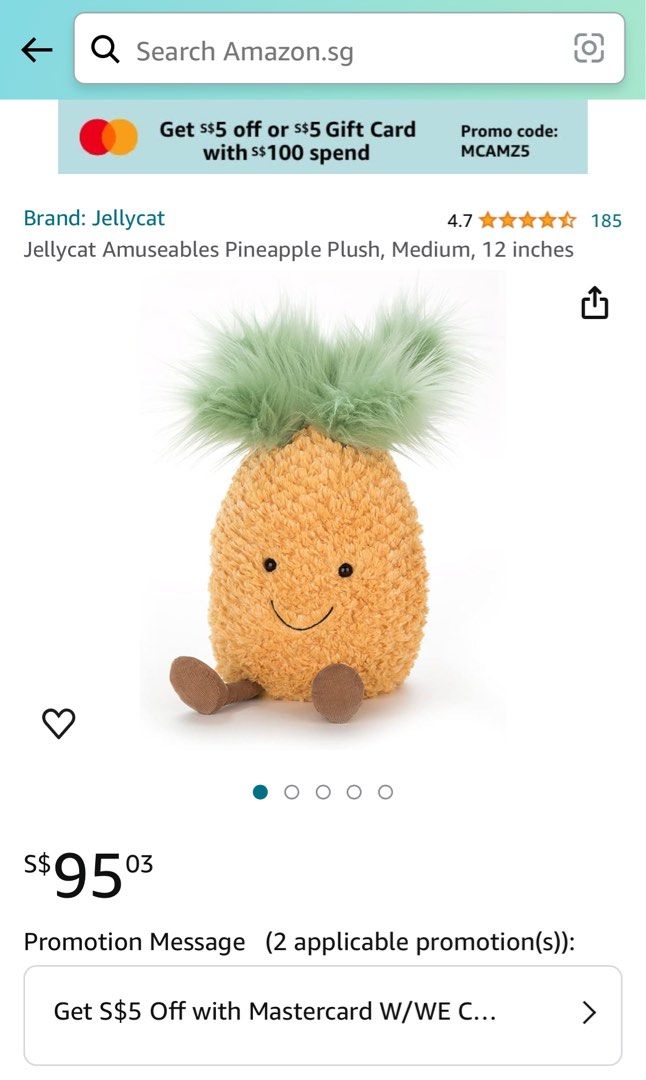Open camera search in the search bar
Image resolution: width=646 pixels, height=1080 pixels.
point(589,48)
